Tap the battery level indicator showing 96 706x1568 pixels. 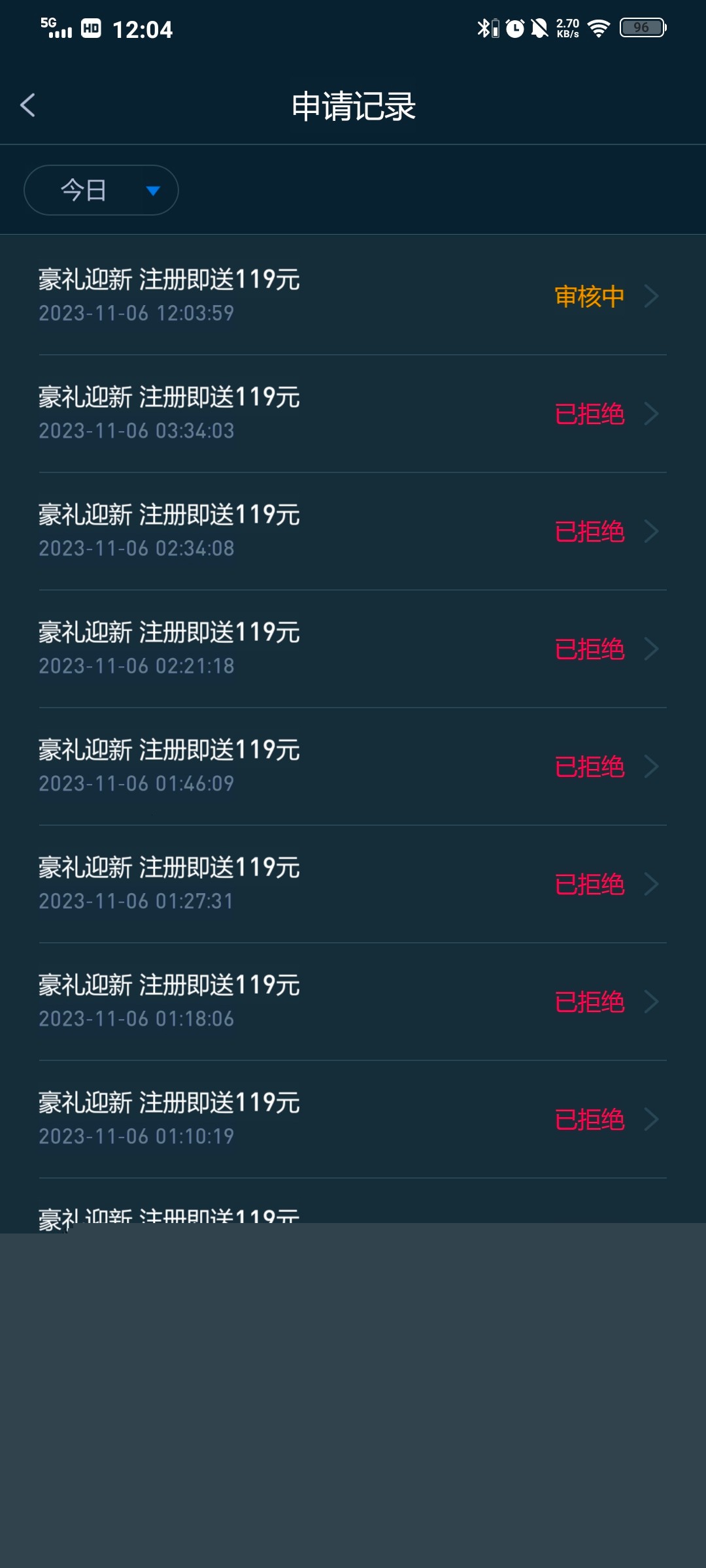click(643, 28)
